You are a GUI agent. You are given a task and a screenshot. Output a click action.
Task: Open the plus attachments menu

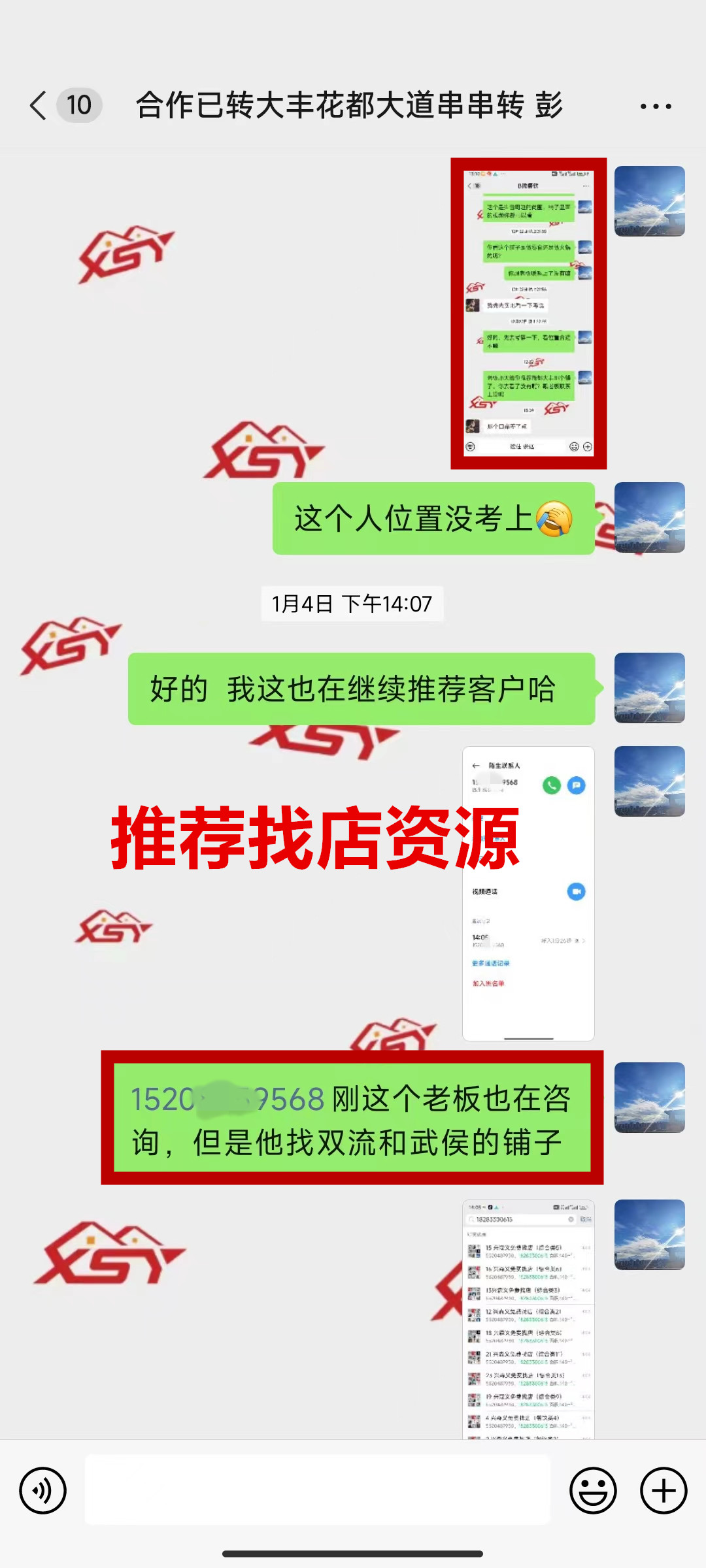(x=664, y=1491)
